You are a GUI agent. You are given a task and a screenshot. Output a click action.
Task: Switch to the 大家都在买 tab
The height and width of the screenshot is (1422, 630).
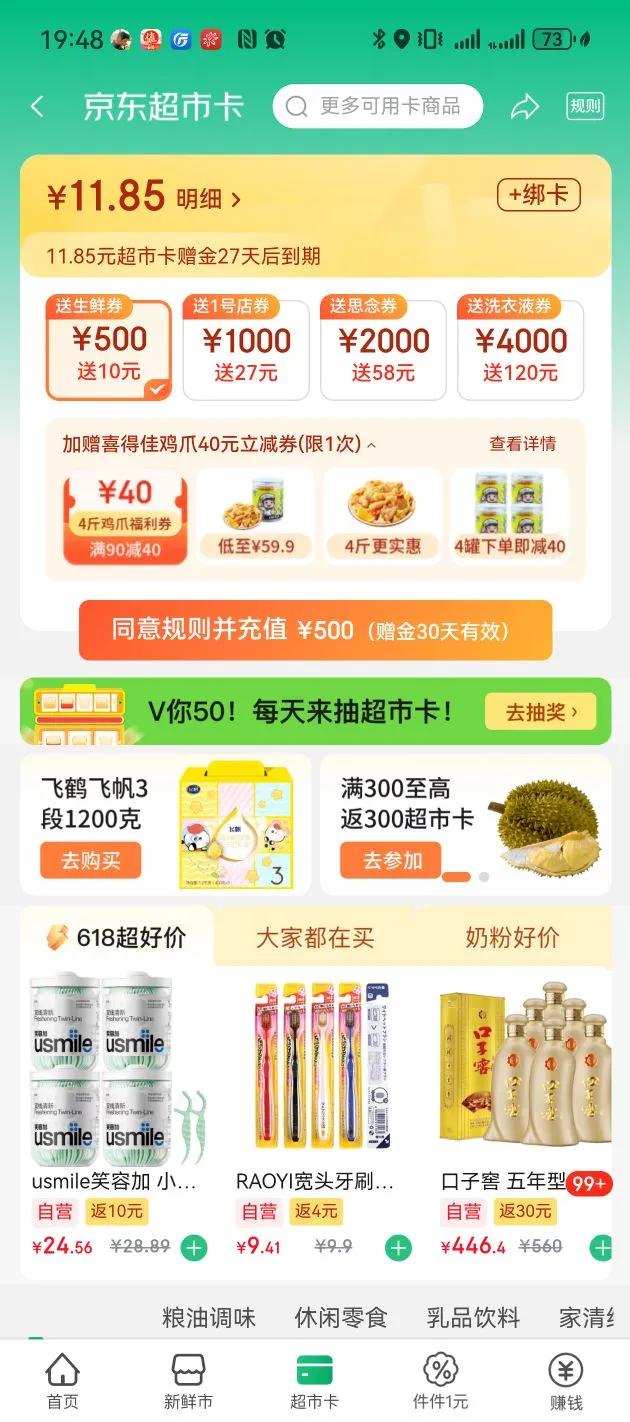pyautogui.click(x=314, y=938)
